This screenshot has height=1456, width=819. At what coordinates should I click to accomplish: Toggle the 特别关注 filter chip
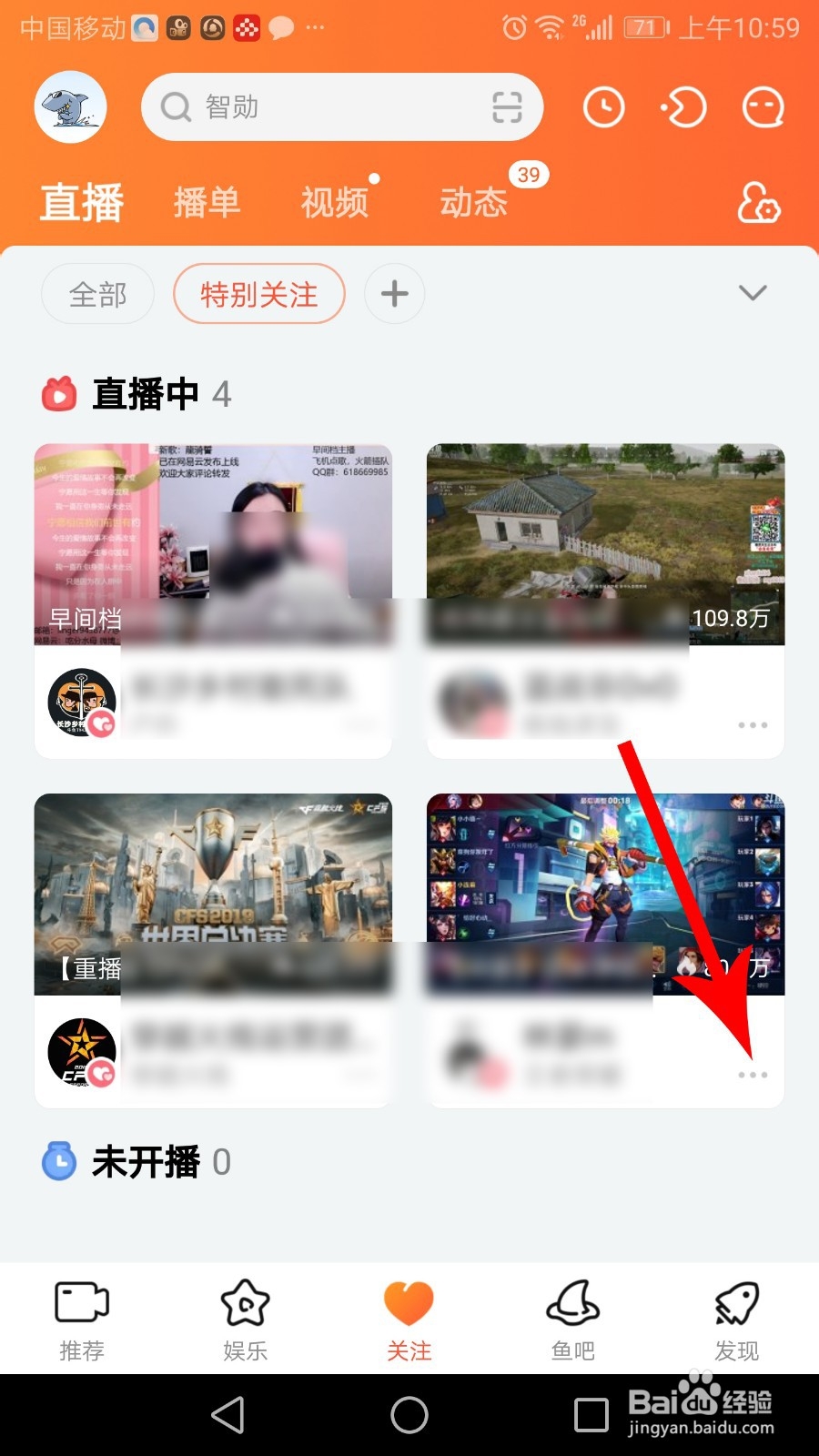[x=258, y=293]
